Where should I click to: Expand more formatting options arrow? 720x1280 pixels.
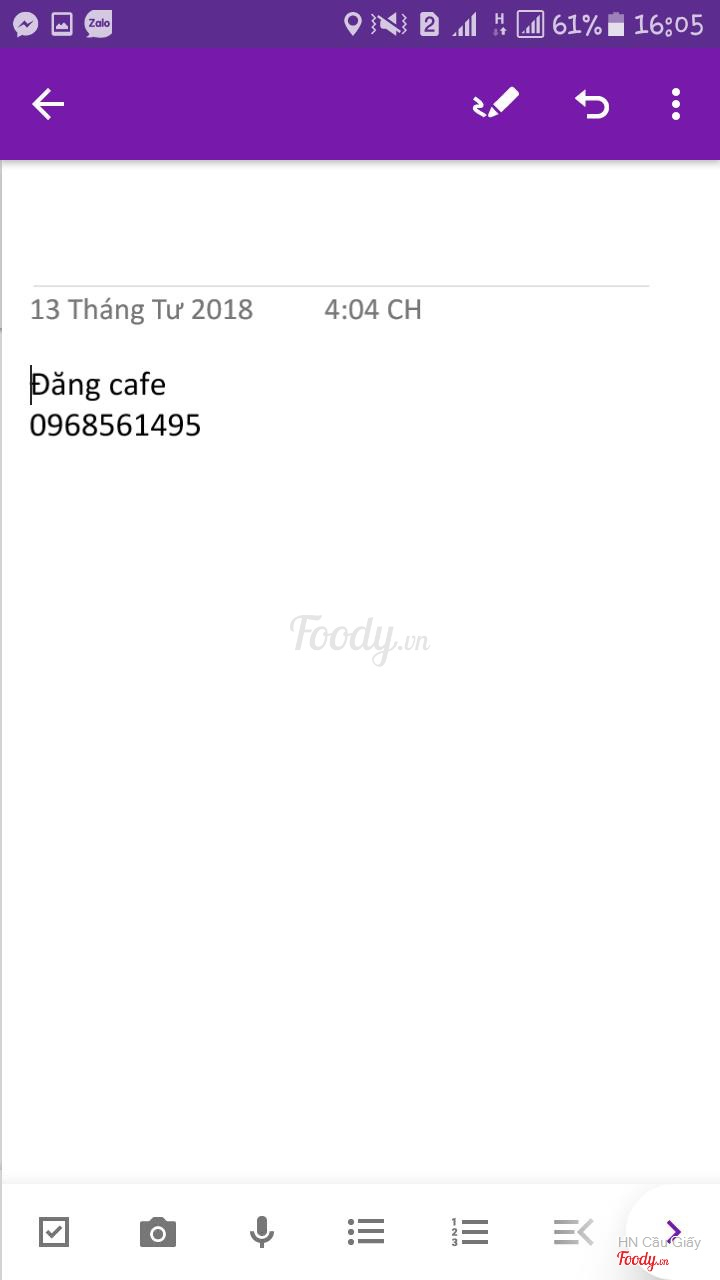(673, 1230)
